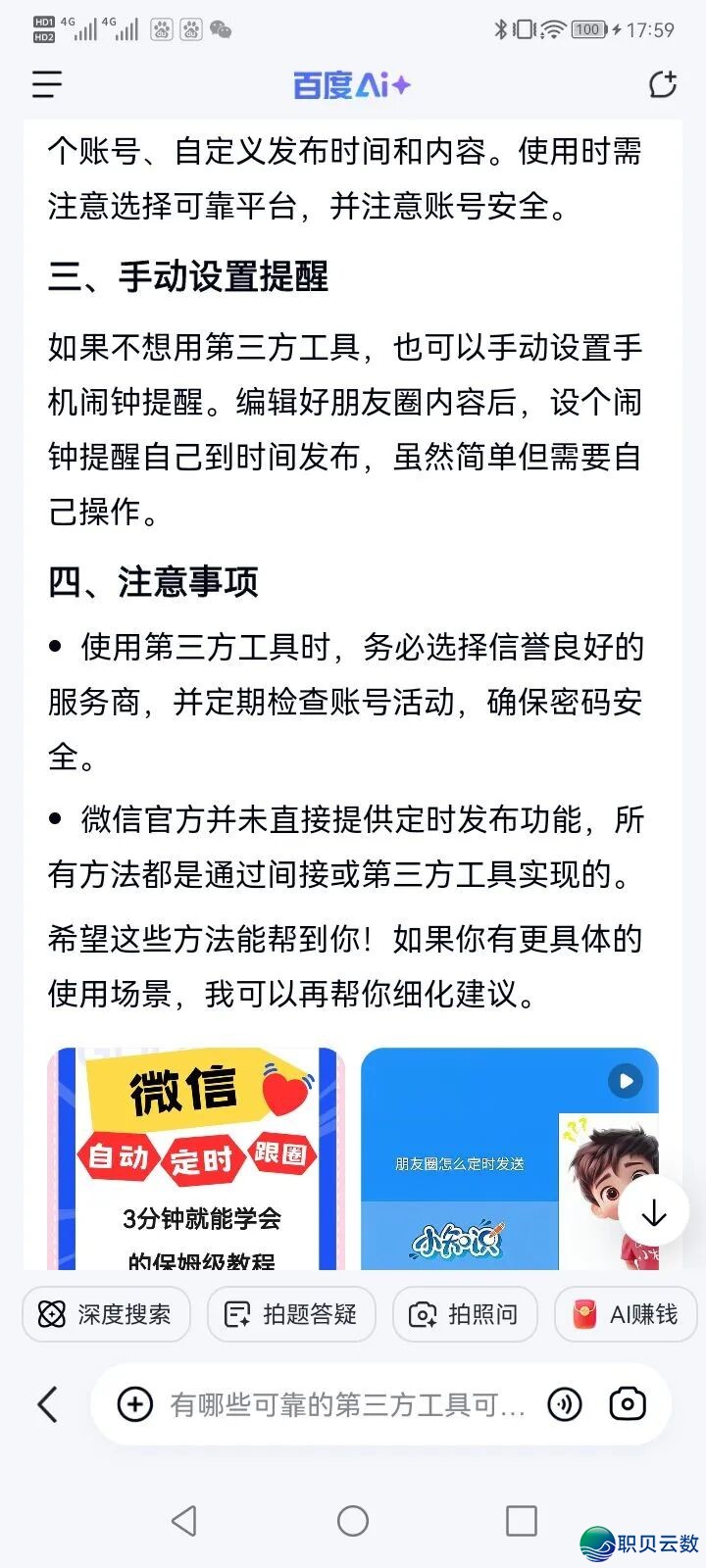Open the AI赚钱 chip

point(628,1314)
